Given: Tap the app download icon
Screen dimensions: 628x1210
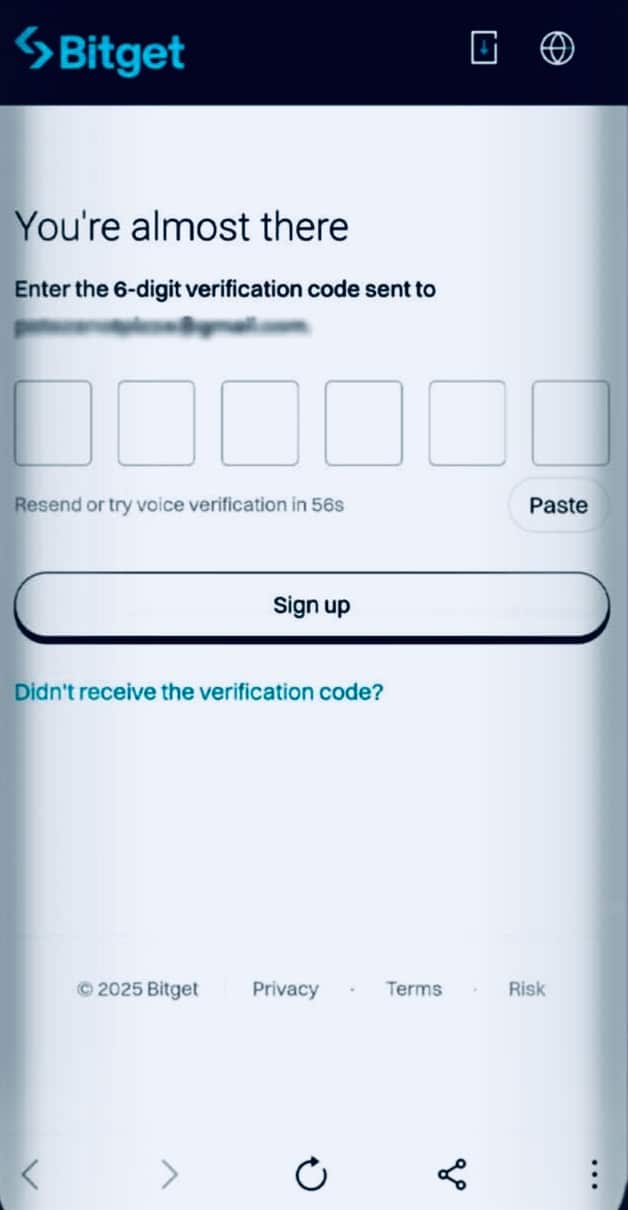Looking at the screenshot, I should click(x=484, y=47).
